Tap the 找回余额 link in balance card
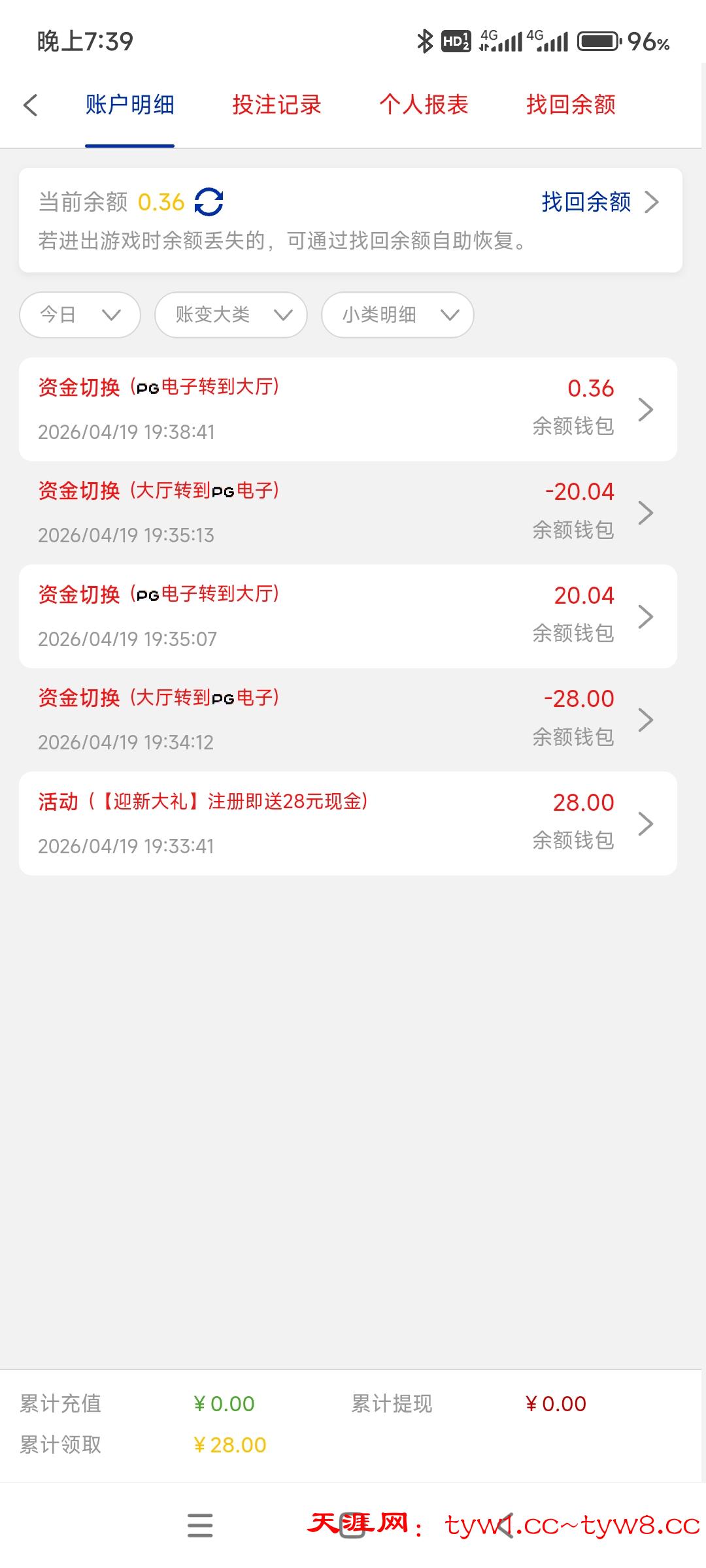 (598, 202)
